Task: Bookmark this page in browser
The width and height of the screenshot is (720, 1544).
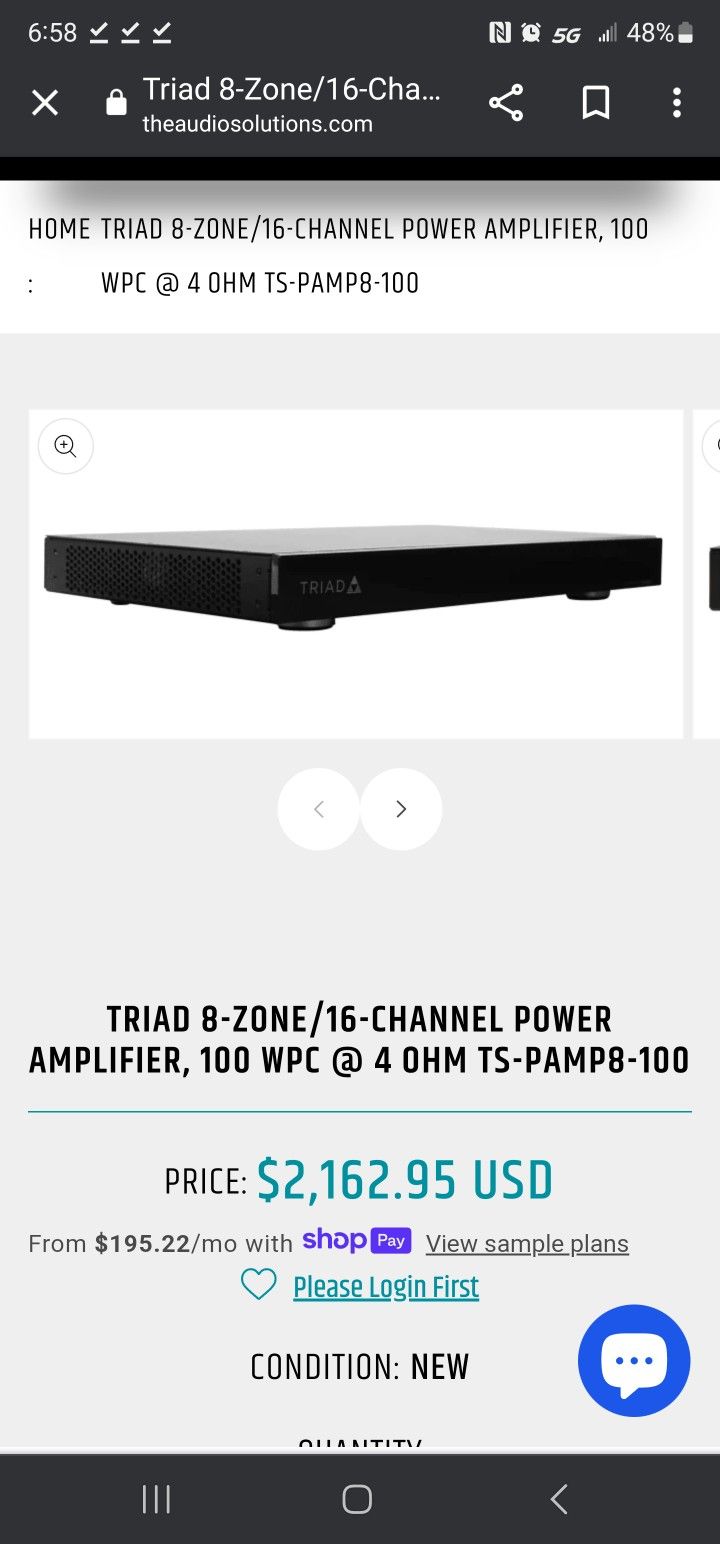Action: [x=596, y=103]
